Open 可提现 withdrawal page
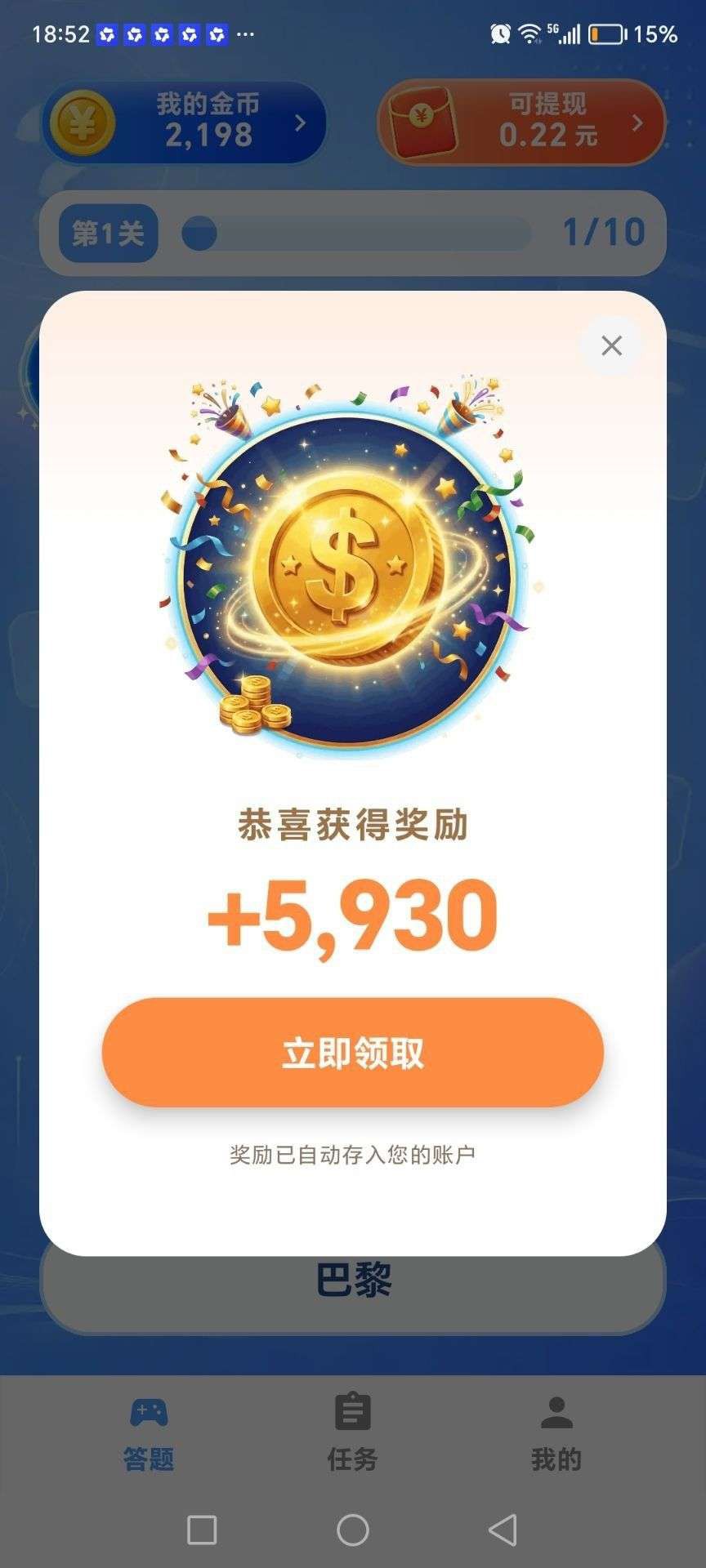This screenshot has width=706, height=1568. pos(521,122)
